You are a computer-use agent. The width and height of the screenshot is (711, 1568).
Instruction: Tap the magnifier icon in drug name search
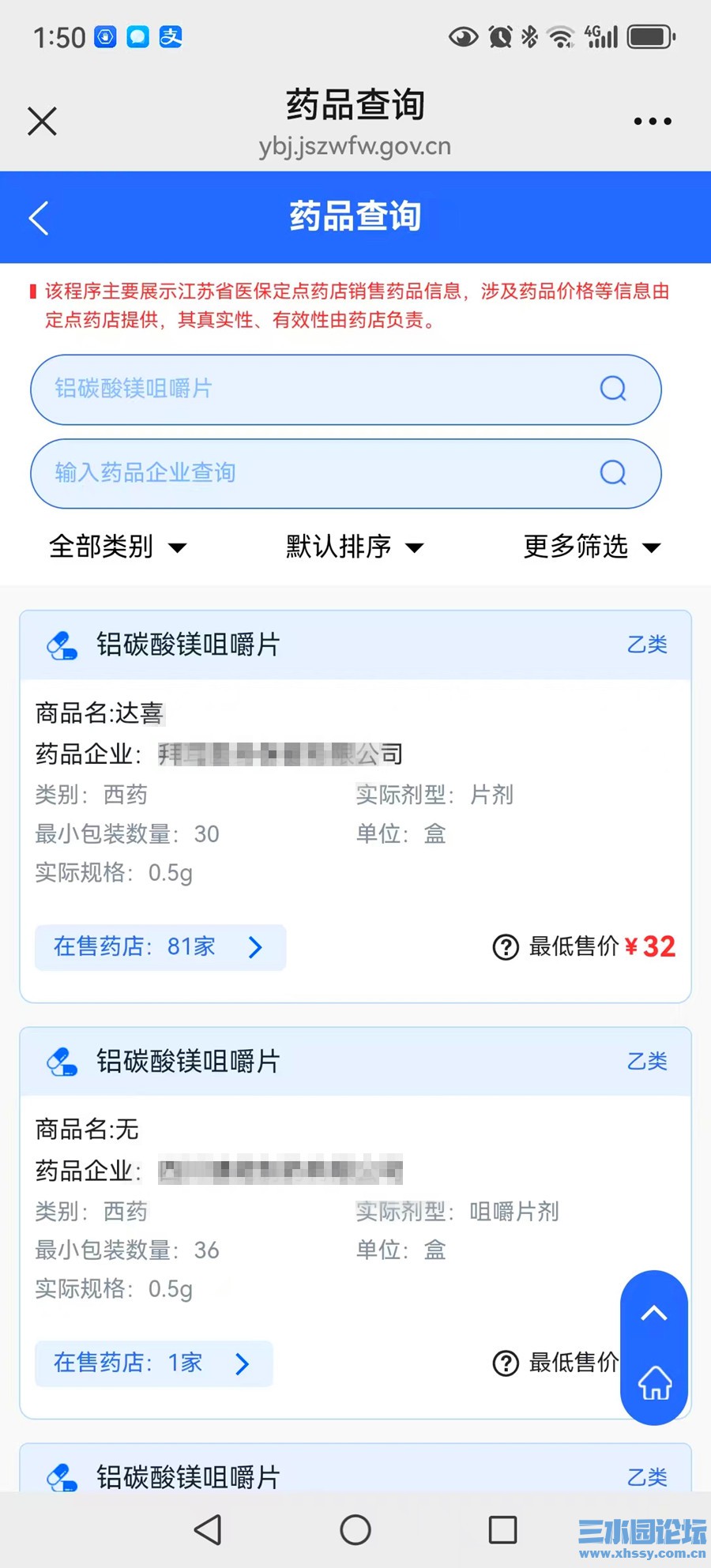[x=613, y=389]
